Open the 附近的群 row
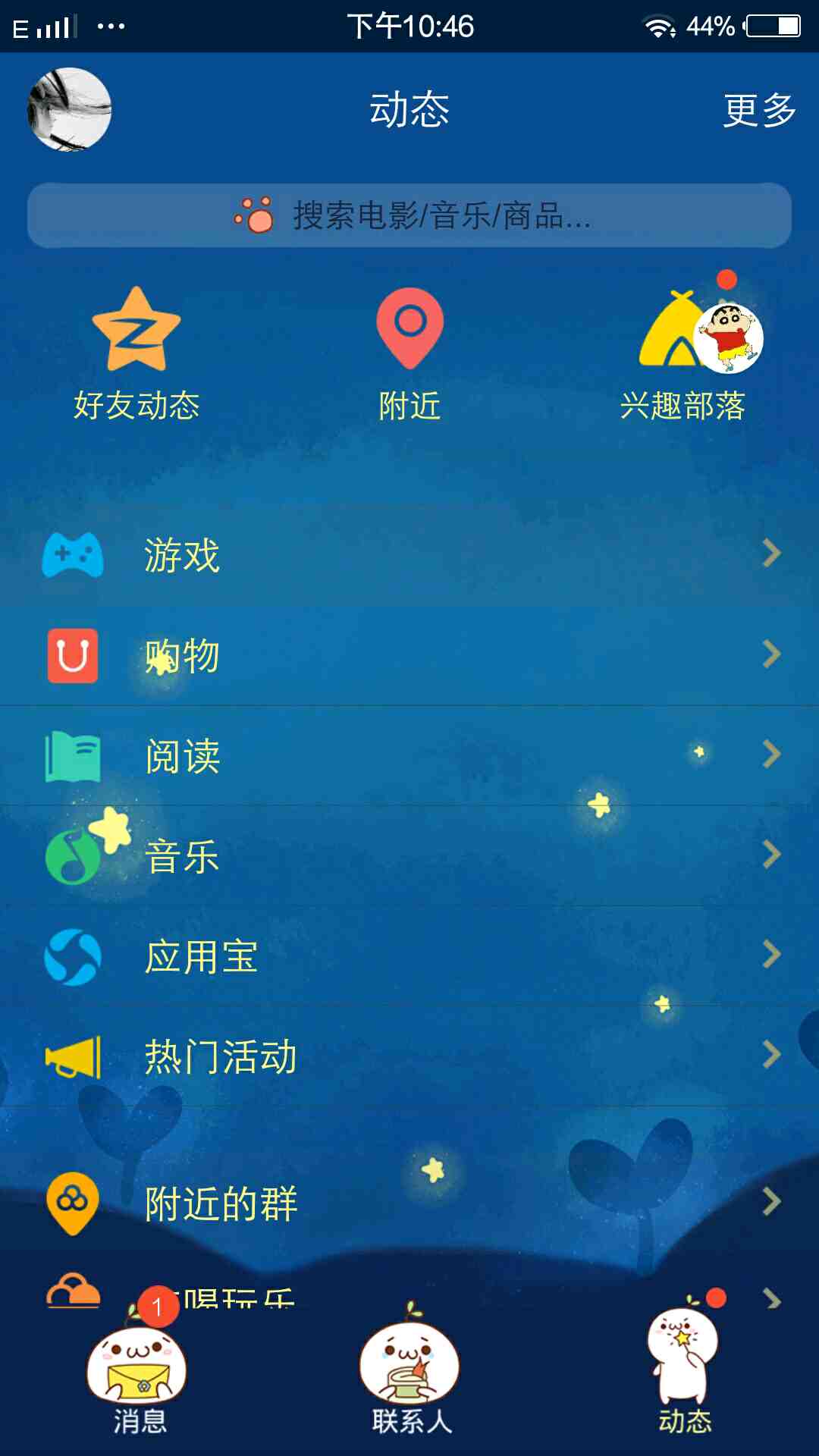 click(x=409, y=1203)
